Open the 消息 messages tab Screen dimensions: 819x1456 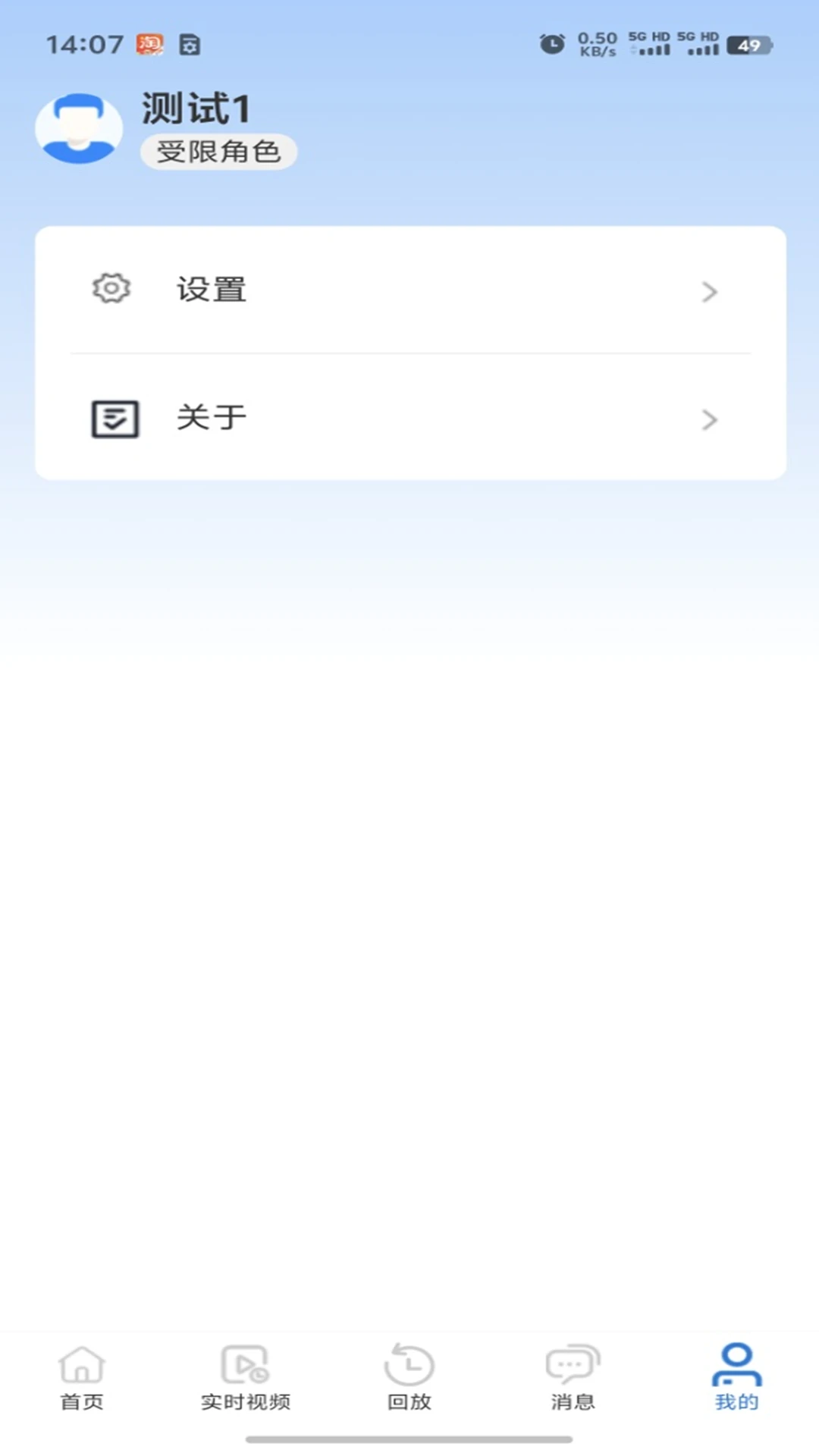573,1377
